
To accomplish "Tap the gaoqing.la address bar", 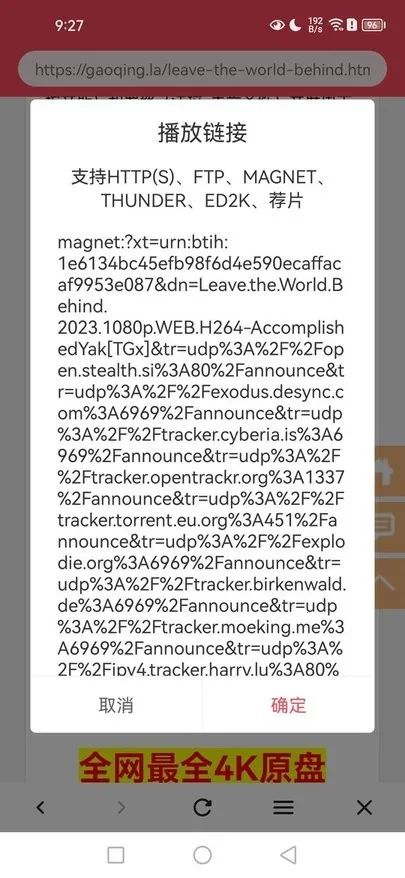I will 202,70.
